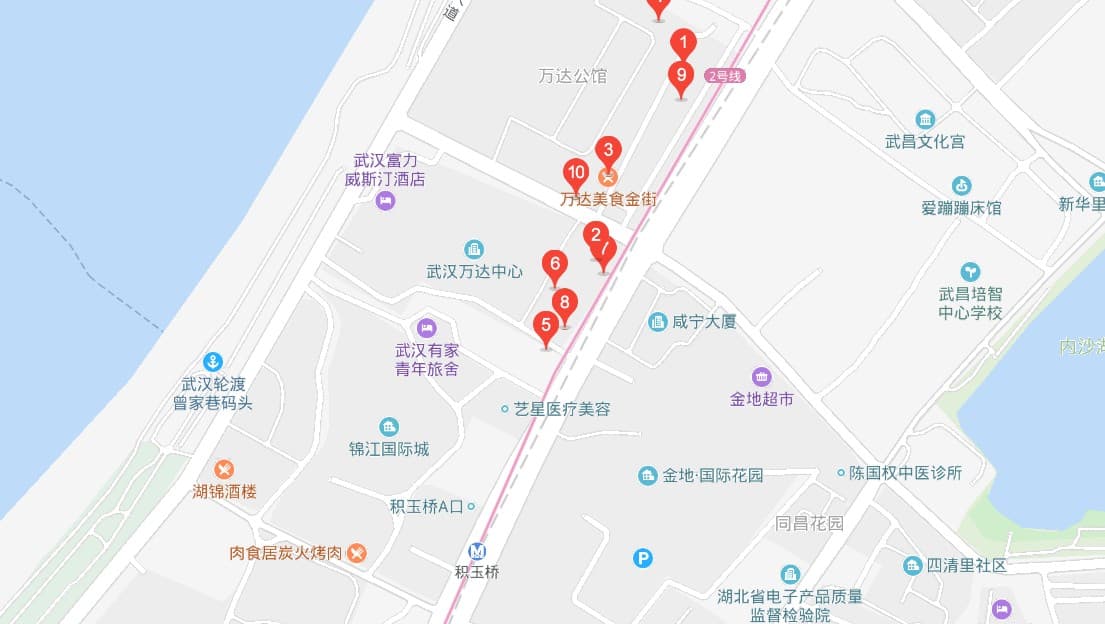Tap the parking P icon

point(643,559)
